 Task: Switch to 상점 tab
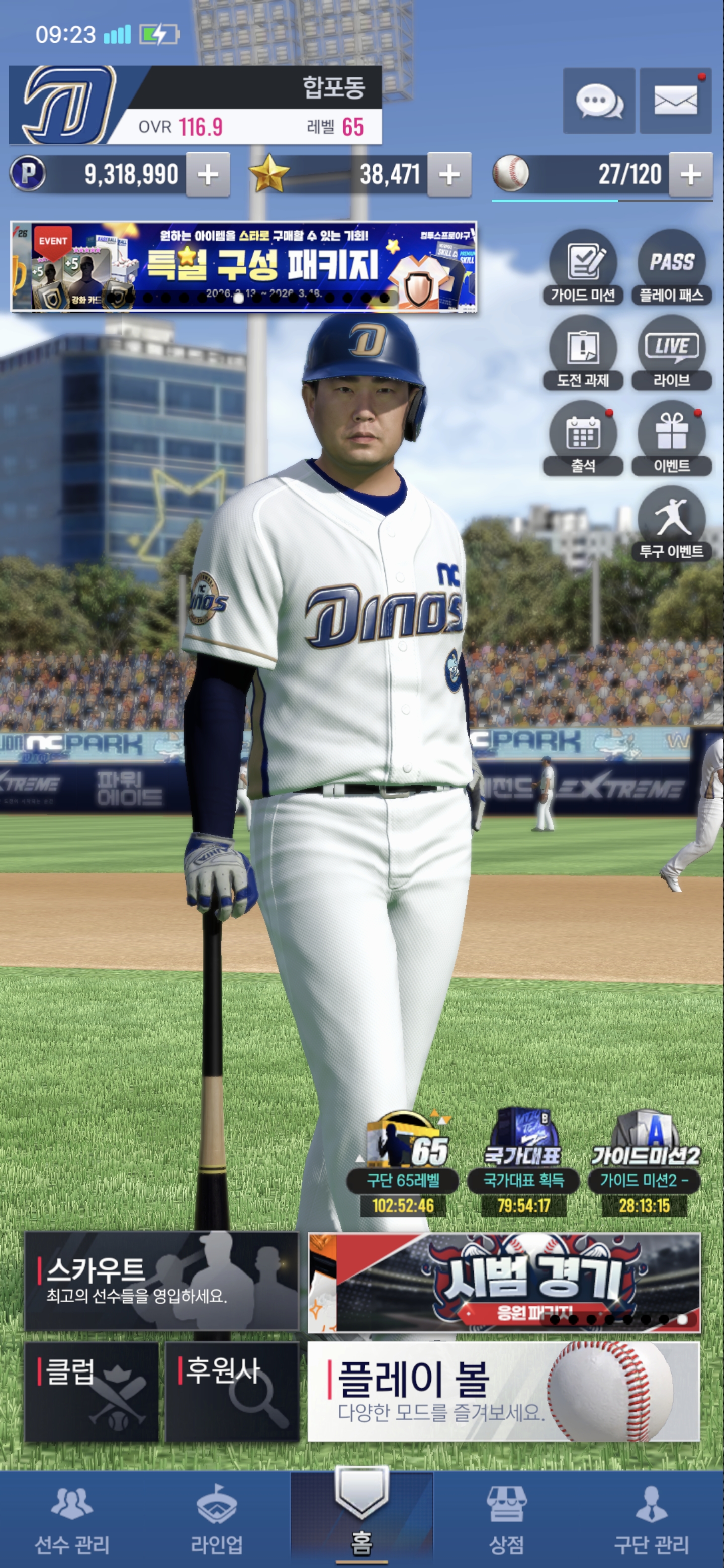[507, 1519]
